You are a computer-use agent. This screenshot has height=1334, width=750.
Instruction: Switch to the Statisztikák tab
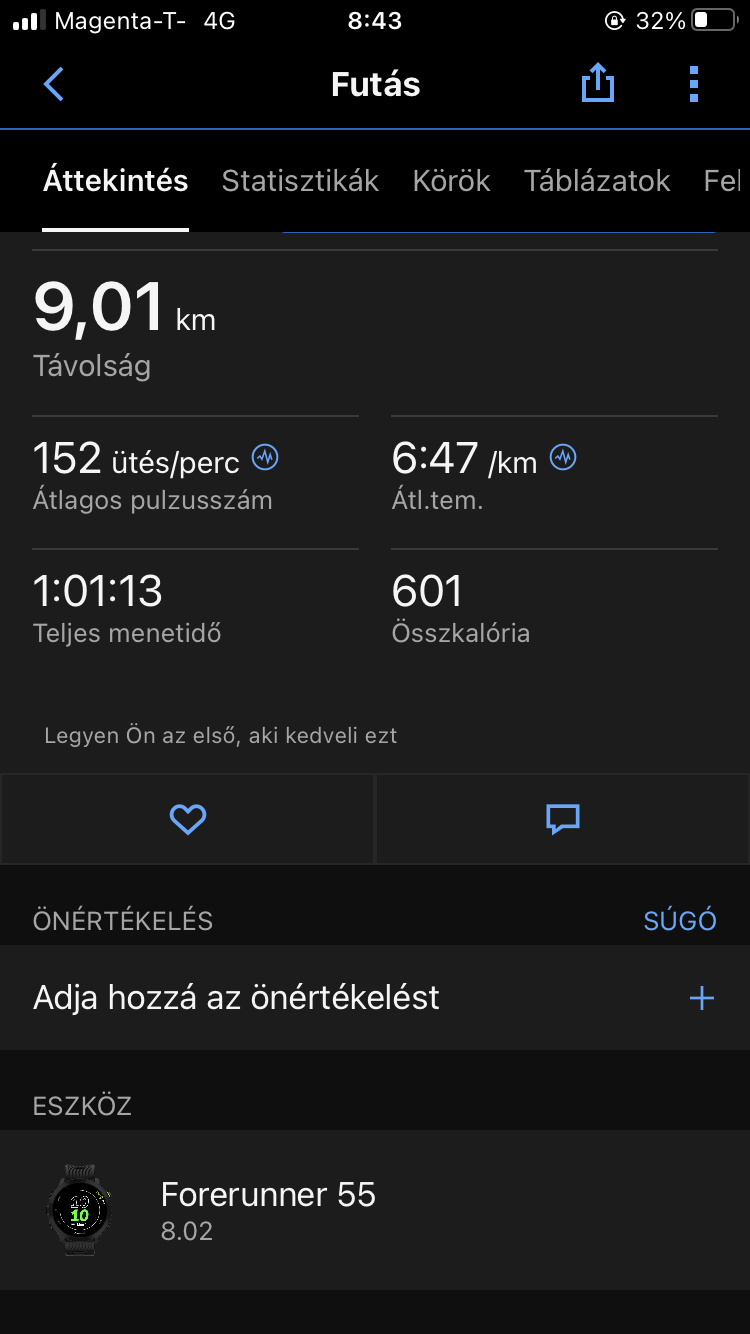(x=300, y=181)
